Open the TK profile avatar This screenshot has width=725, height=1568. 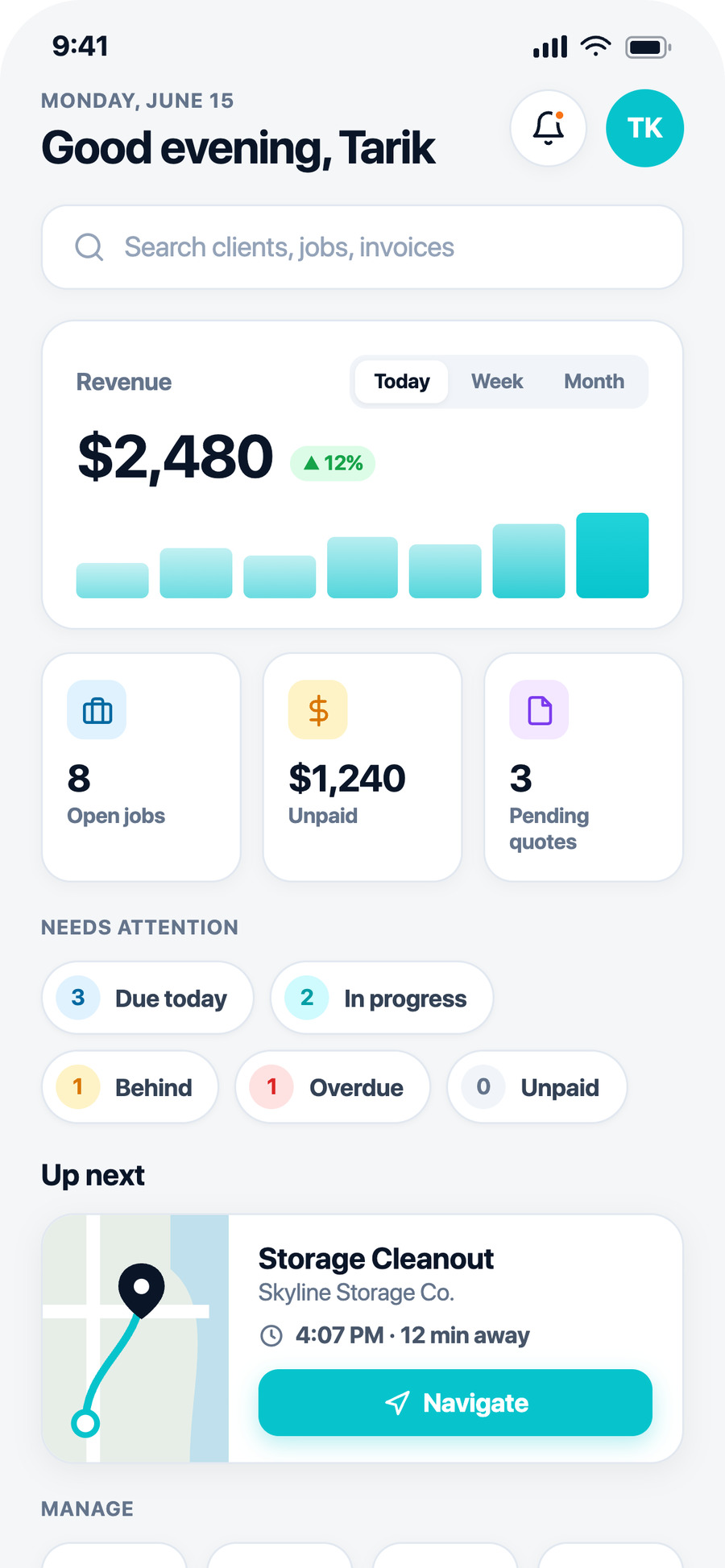644,128
